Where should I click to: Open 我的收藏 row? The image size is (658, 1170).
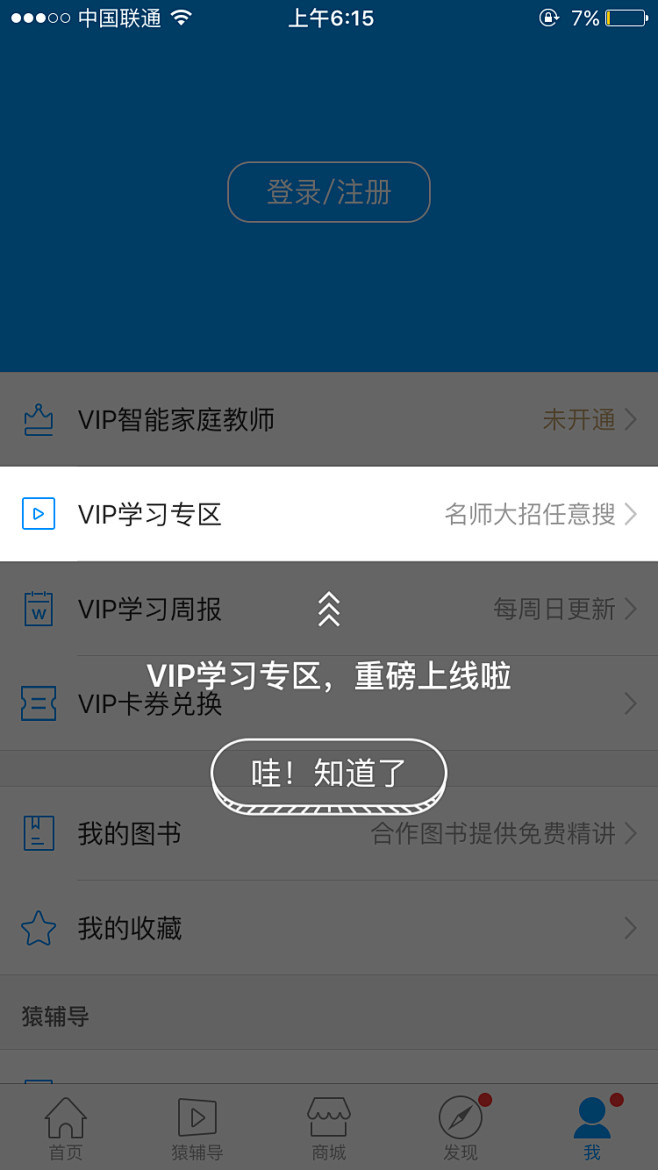tap(328, 928)
